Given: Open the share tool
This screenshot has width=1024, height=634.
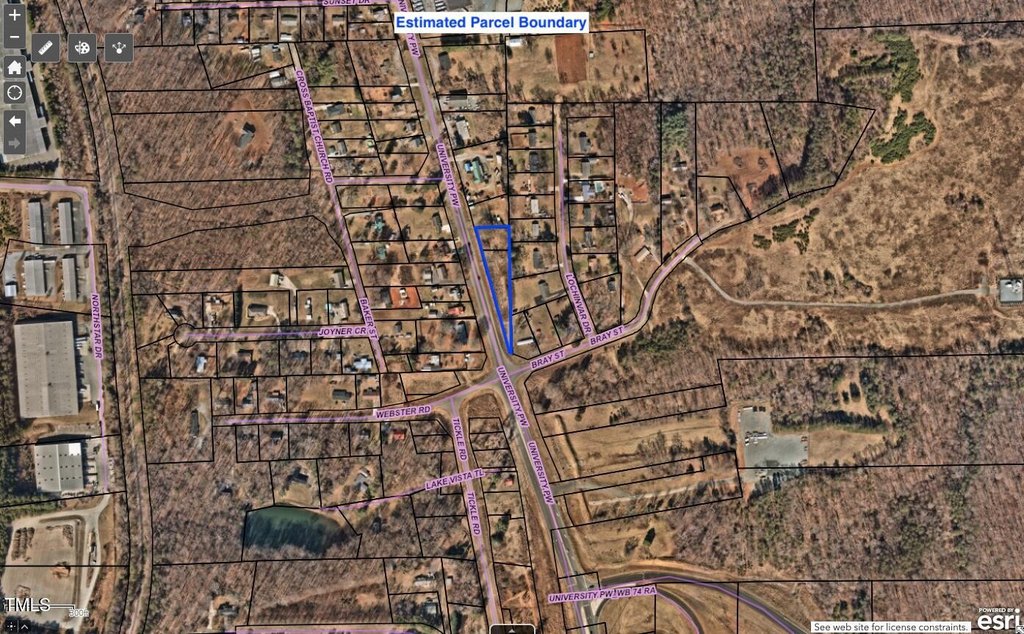Looking at the screenshot, I should tap(119, 47).
